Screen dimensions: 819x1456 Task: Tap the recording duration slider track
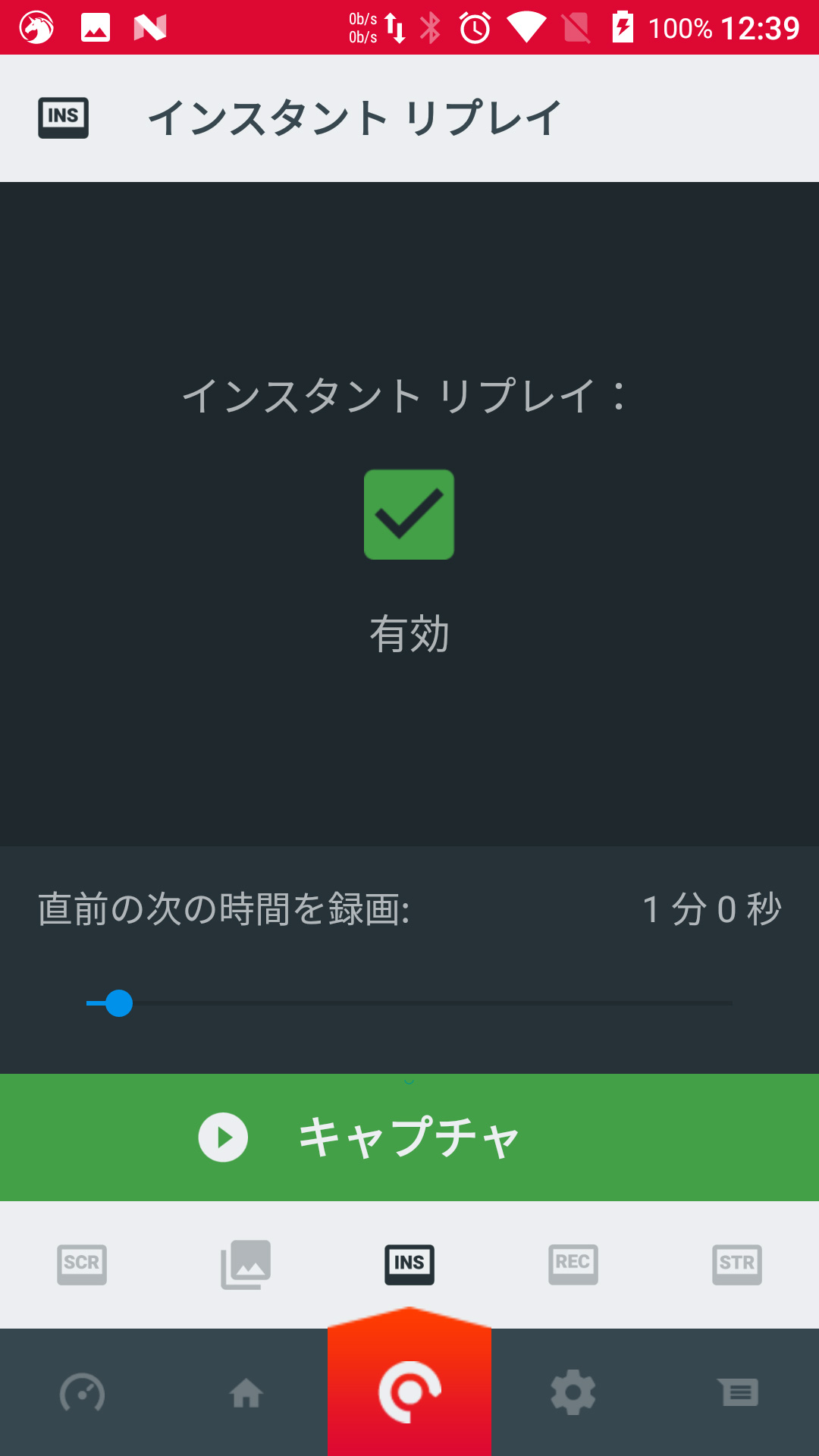click(x=409, y=1003)
